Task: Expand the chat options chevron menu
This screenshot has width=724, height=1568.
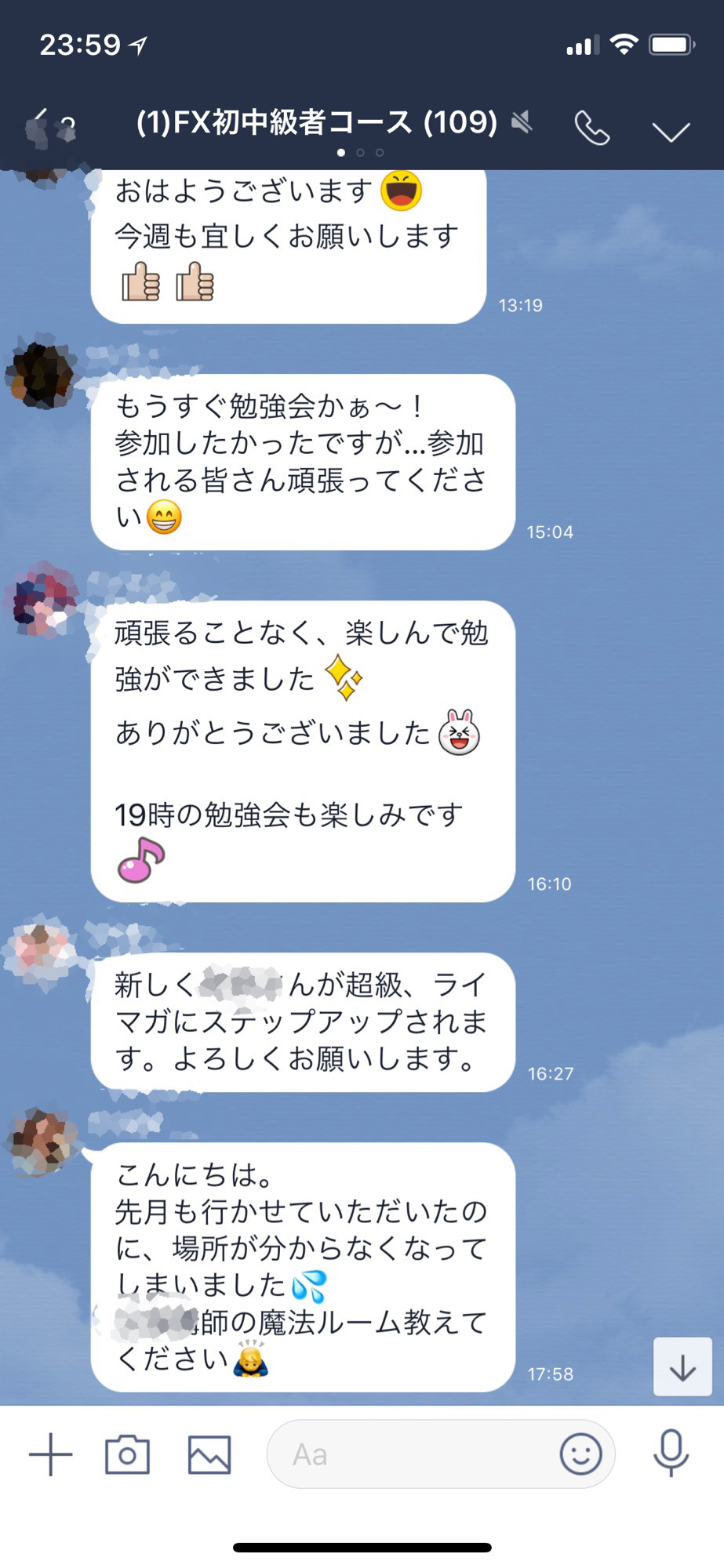Action: pos(671,131)
